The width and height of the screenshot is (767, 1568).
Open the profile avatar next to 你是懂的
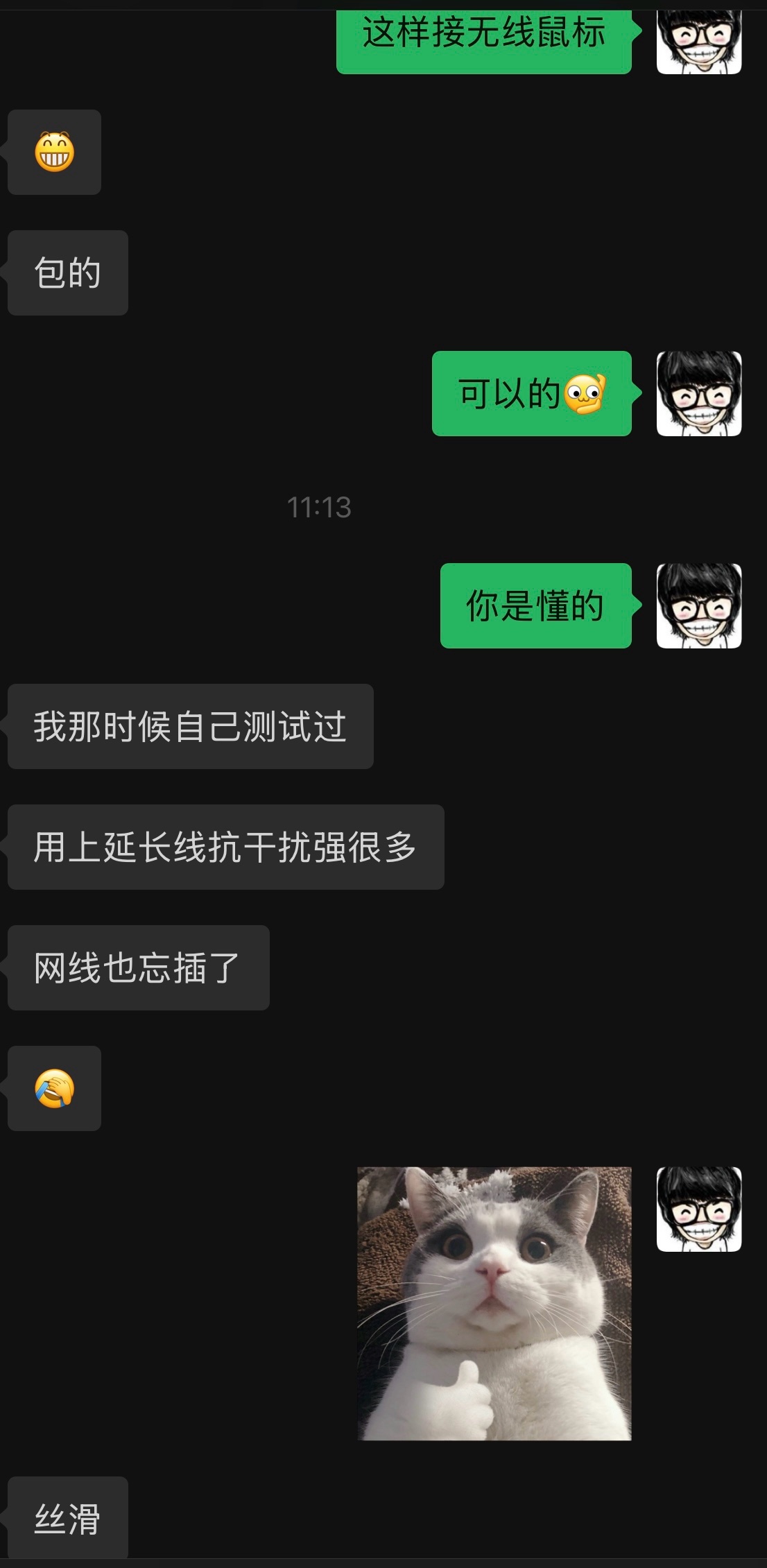(699, 606)
